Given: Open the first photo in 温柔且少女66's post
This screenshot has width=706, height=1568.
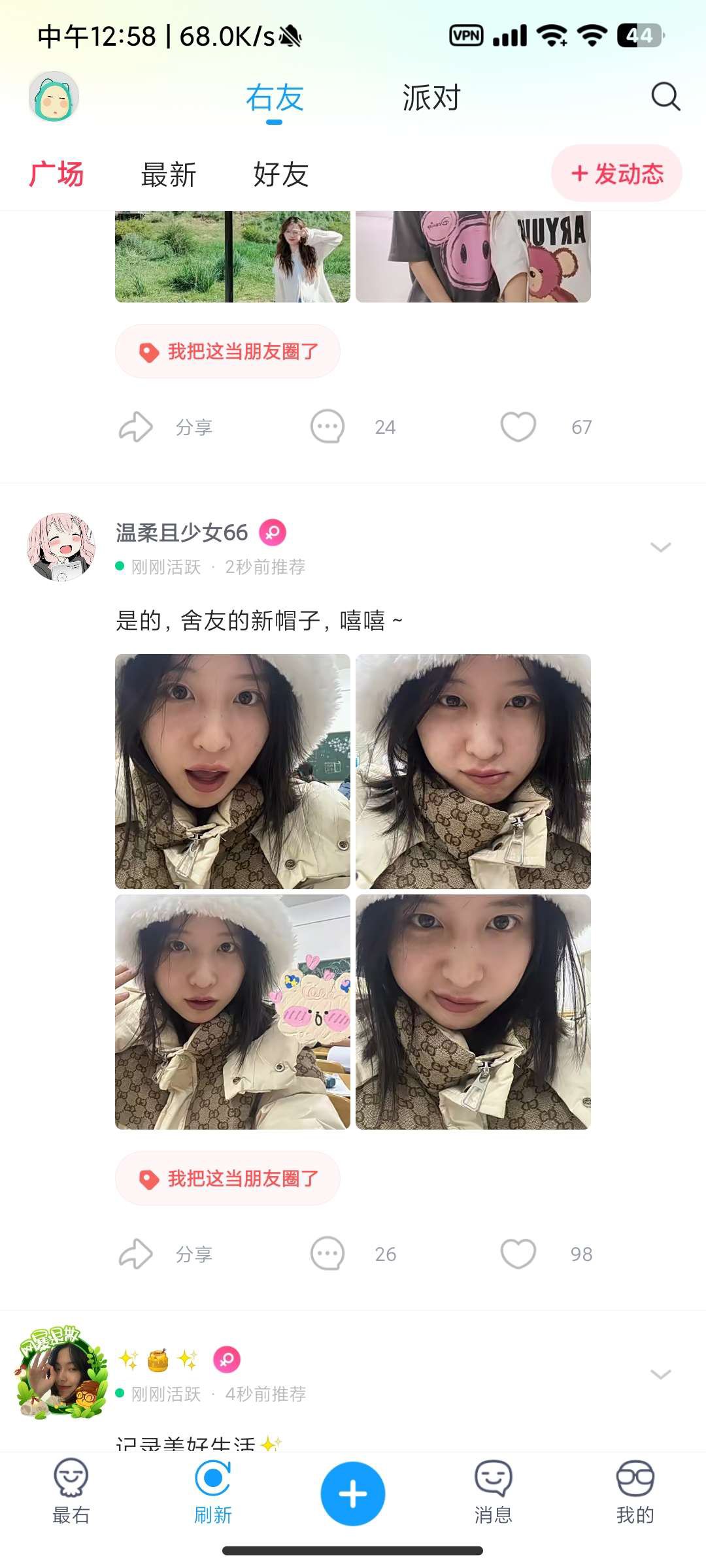Looking at the screenshot, I should pos(233,771).
